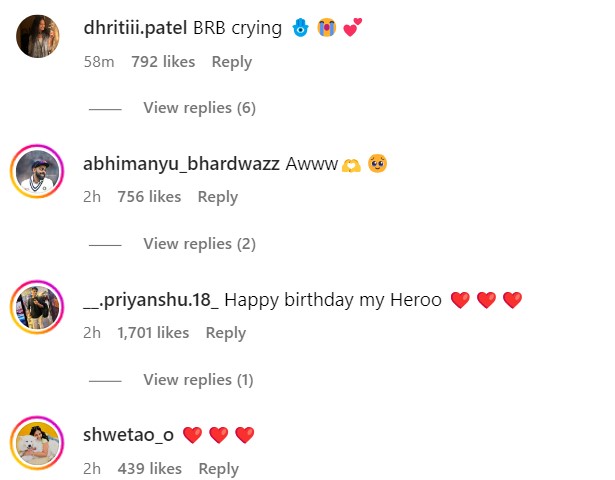Screen dimensions: 615x480
Task: Open the __.priyanshu.18_ username link
Action: [152, 299]
